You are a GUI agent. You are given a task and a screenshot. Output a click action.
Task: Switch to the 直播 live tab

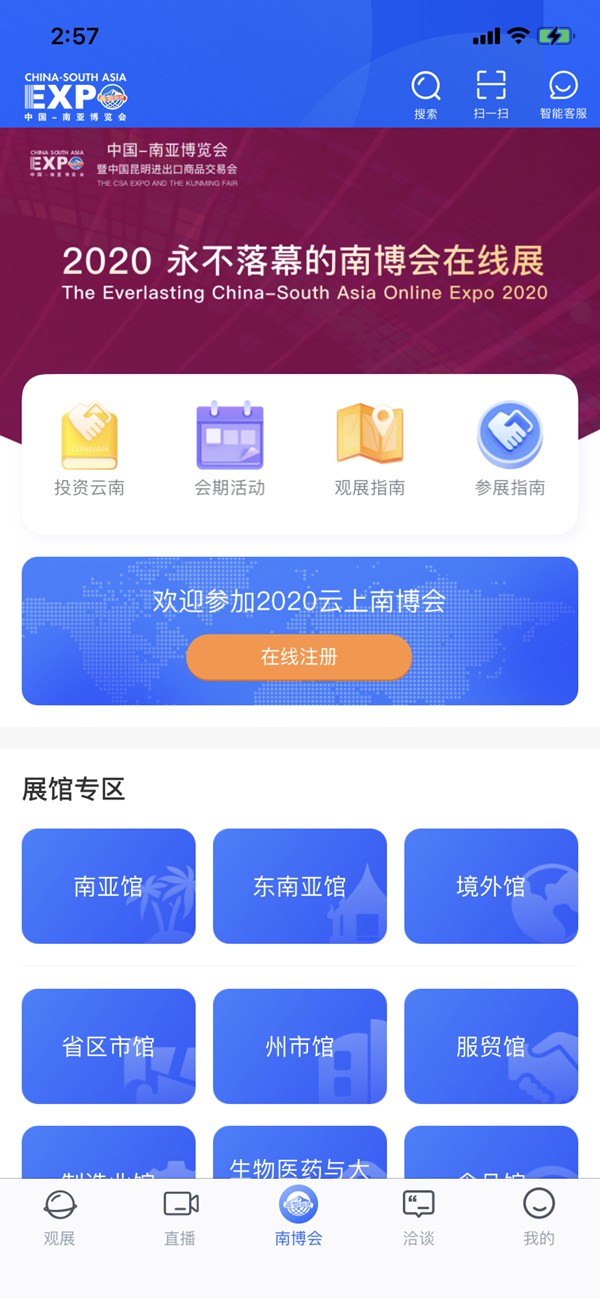(180, 1216)
